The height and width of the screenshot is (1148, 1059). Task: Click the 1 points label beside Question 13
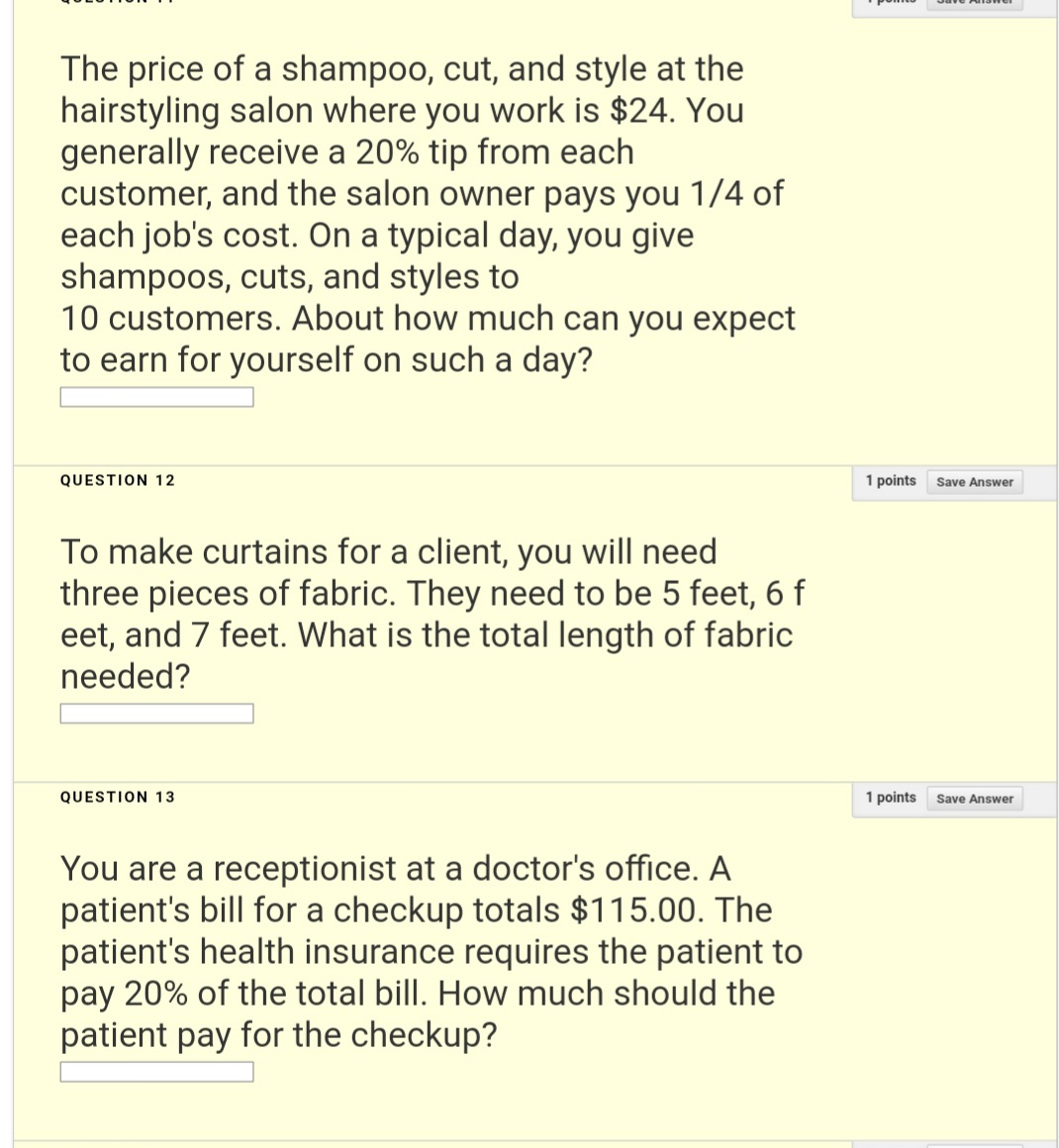(890, 797)
